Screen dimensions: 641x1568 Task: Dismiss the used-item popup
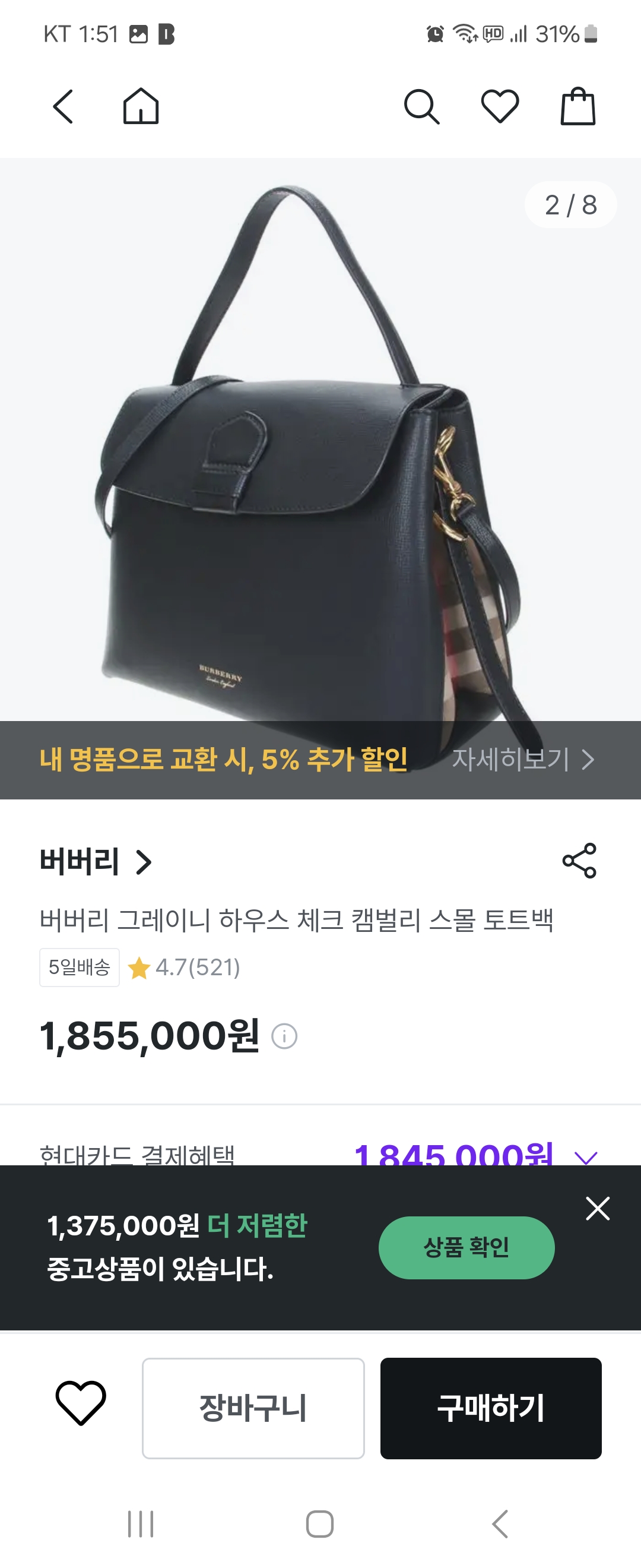point(597,1208)
